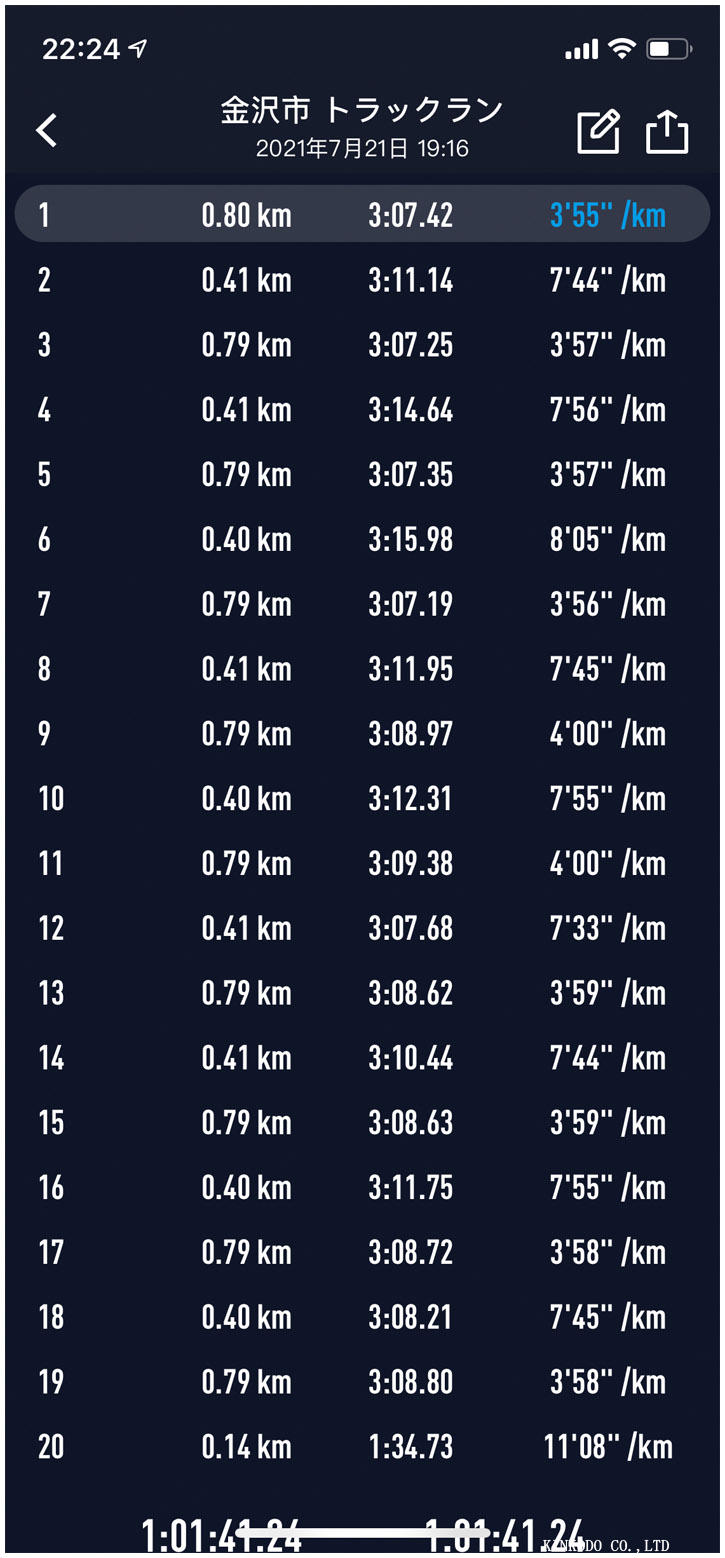Share the run lap results
The width and height of the screenshot is (725, 1558).
tap(667, 131)
